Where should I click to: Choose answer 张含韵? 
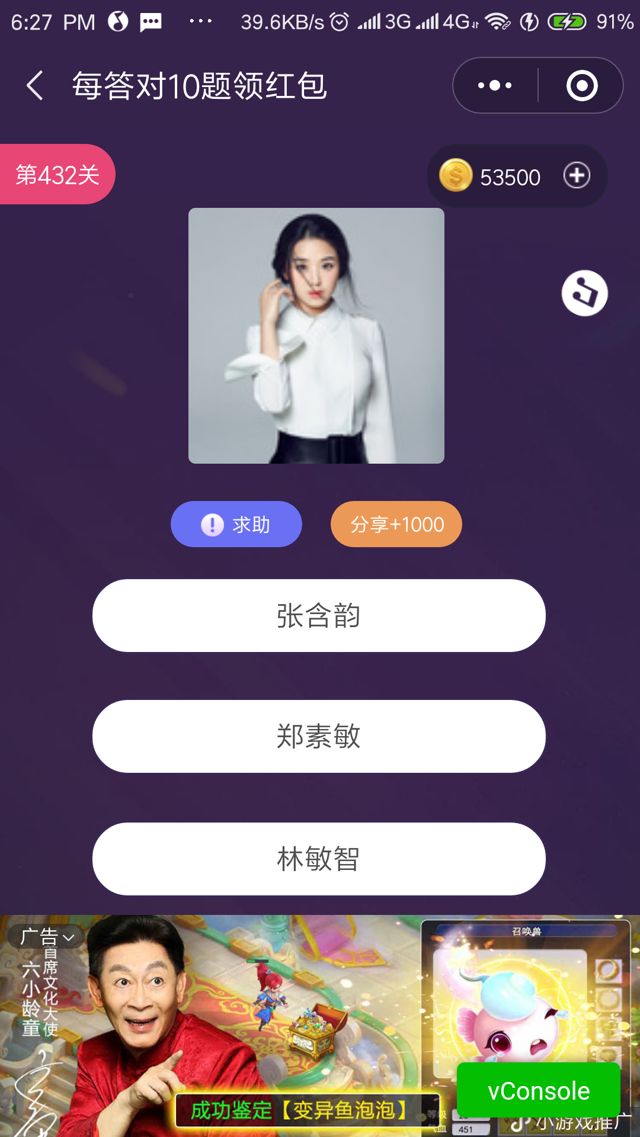tap(318, 615)
